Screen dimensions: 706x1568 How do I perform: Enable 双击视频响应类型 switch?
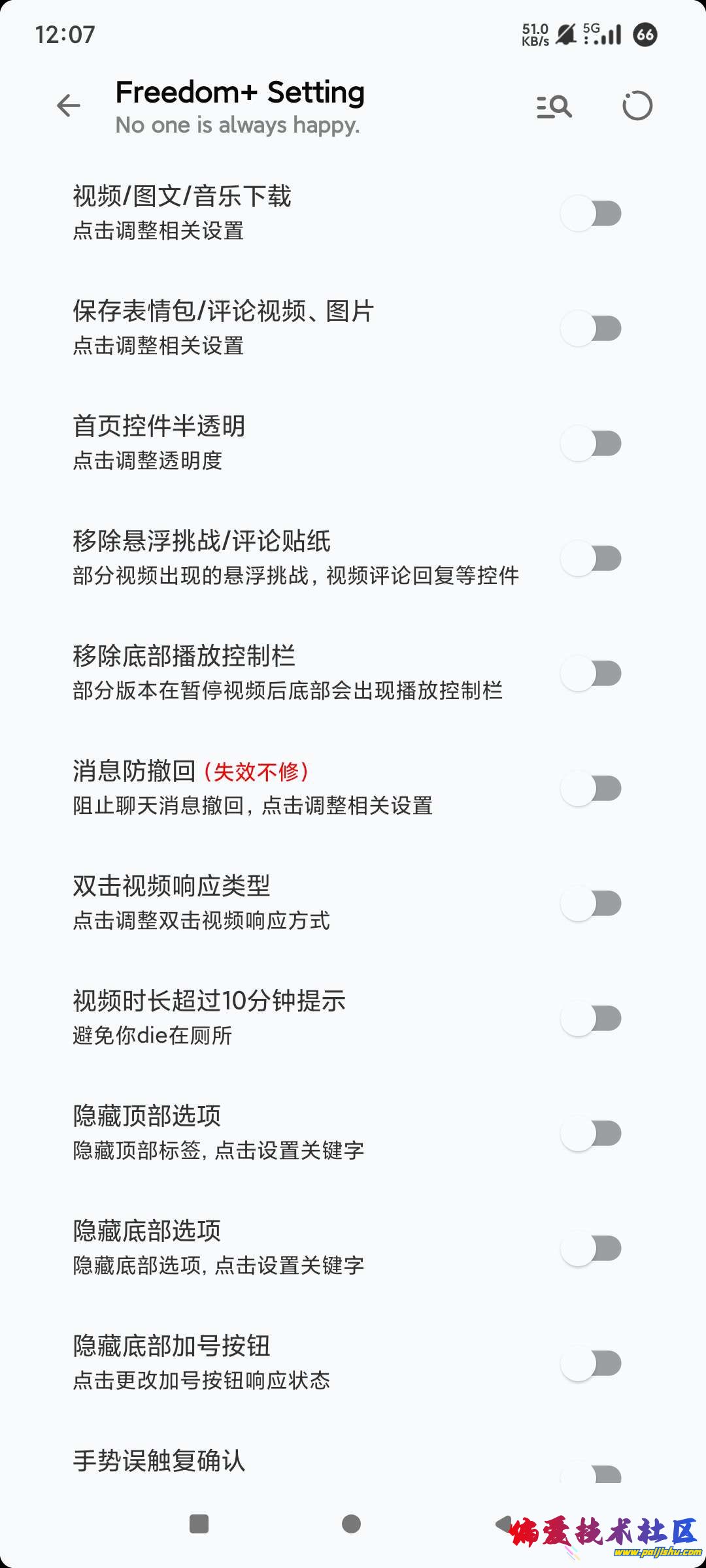592,904
